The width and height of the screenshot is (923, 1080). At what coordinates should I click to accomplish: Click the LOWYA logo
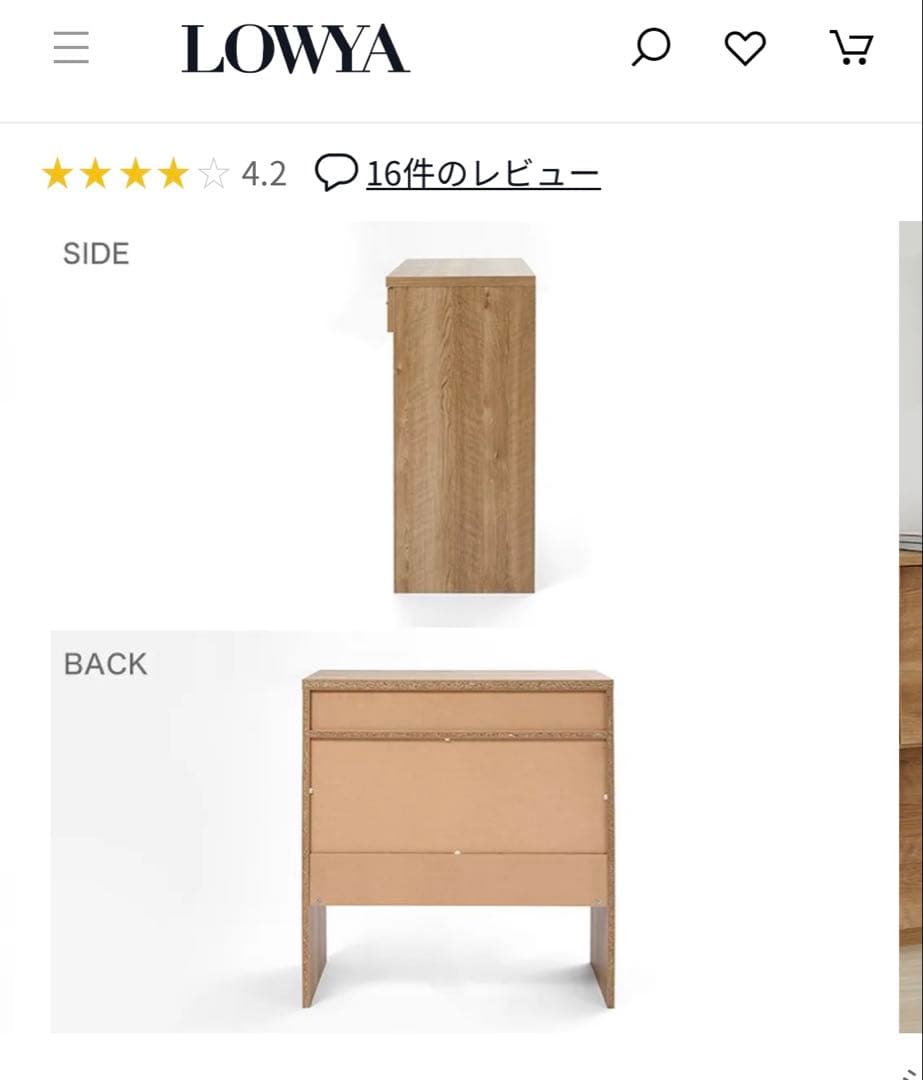click(295, 47)
